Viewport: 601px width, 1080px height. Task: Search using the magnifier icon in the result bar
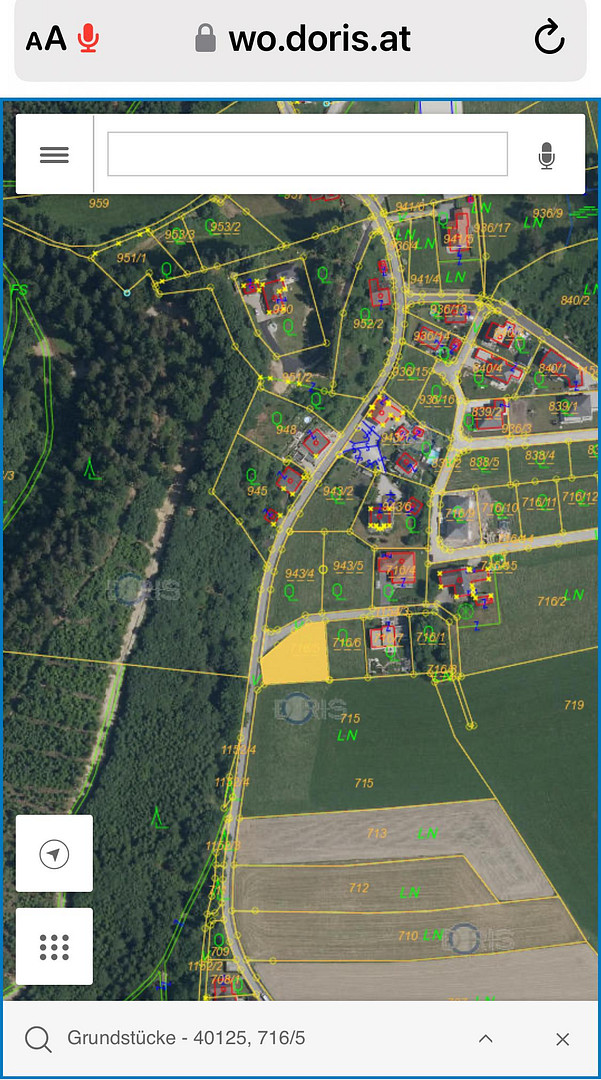point(38,1039)
